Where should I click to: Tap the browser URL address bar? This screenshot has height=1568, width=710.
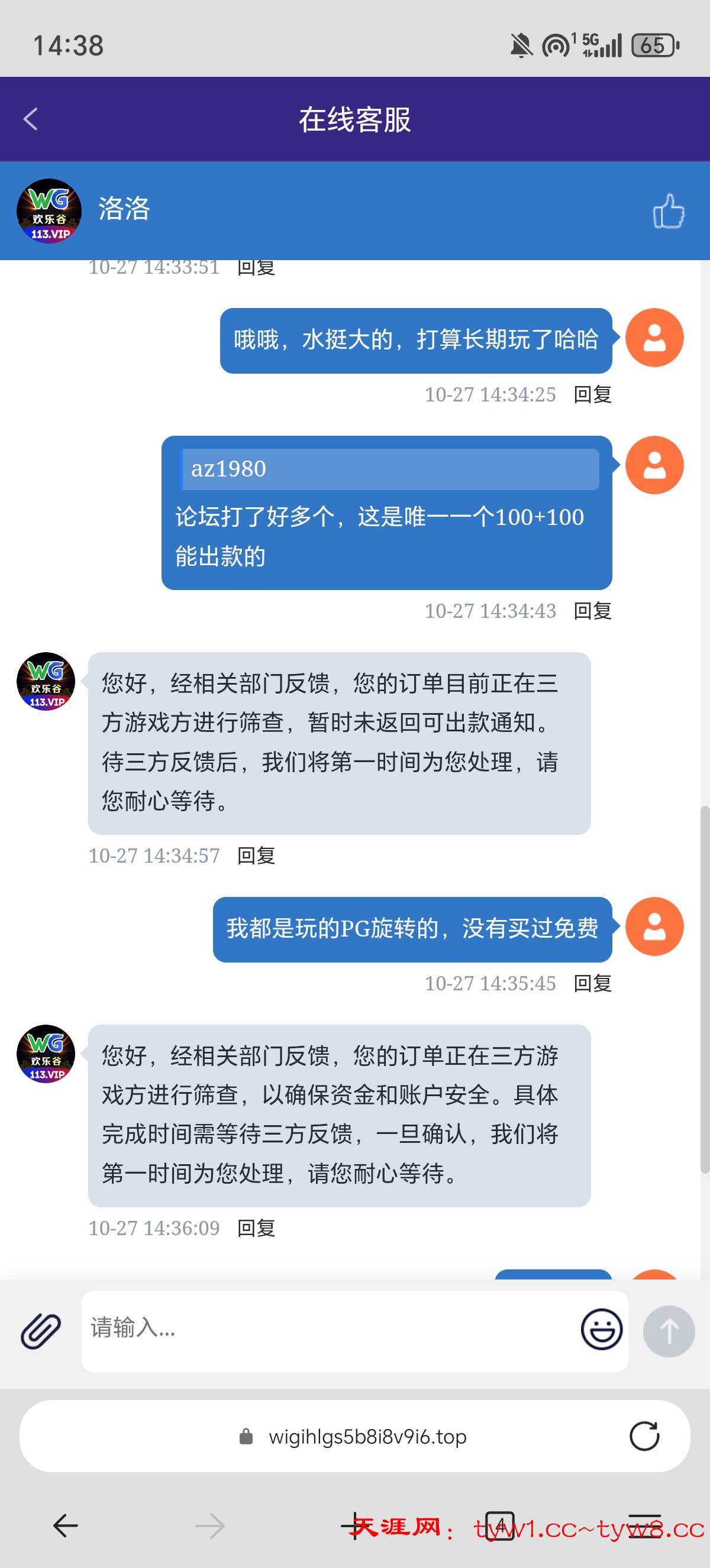[365, 1437]
